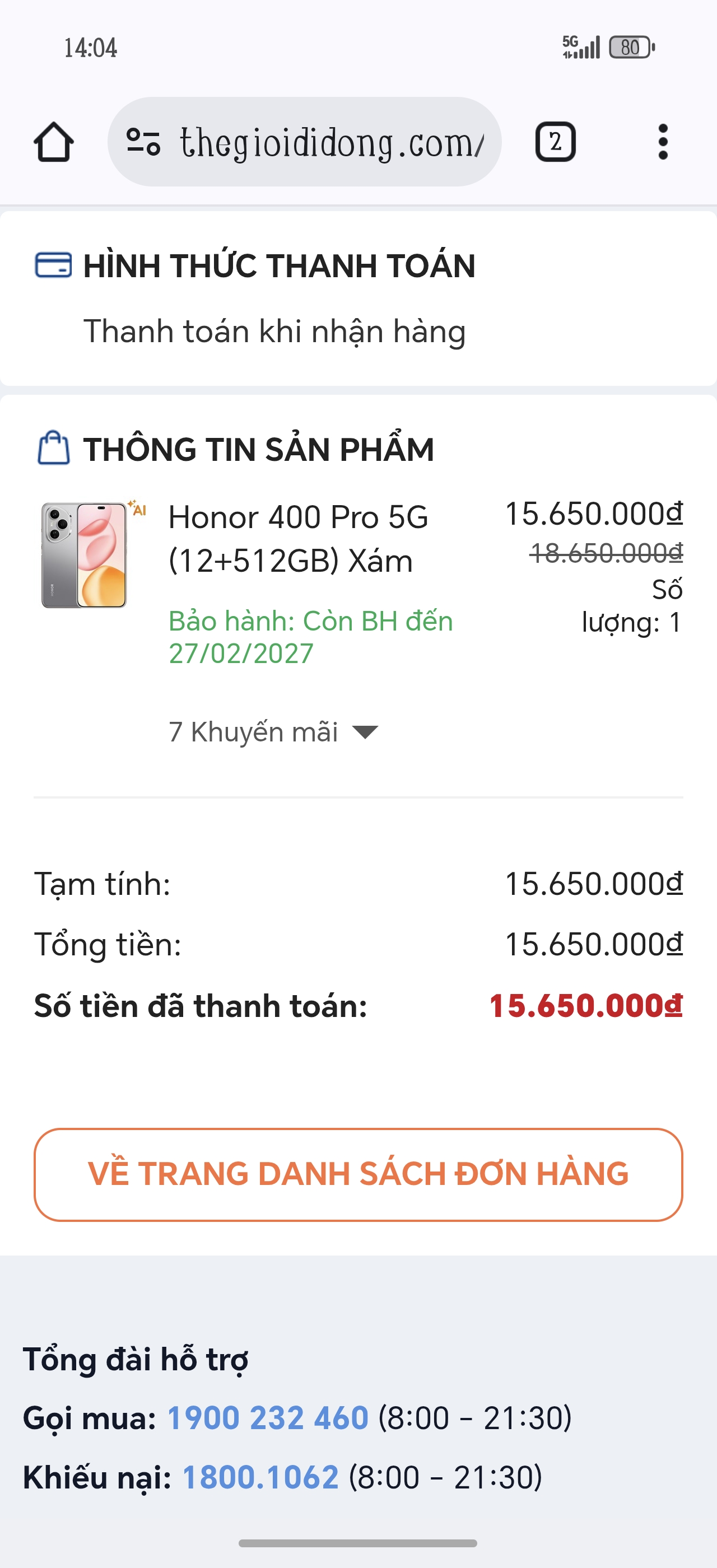Viewport: 717px width, 1568px height.
Task: Open the tab switcher showing 2 tabs
Action: [x=555, y=142]
